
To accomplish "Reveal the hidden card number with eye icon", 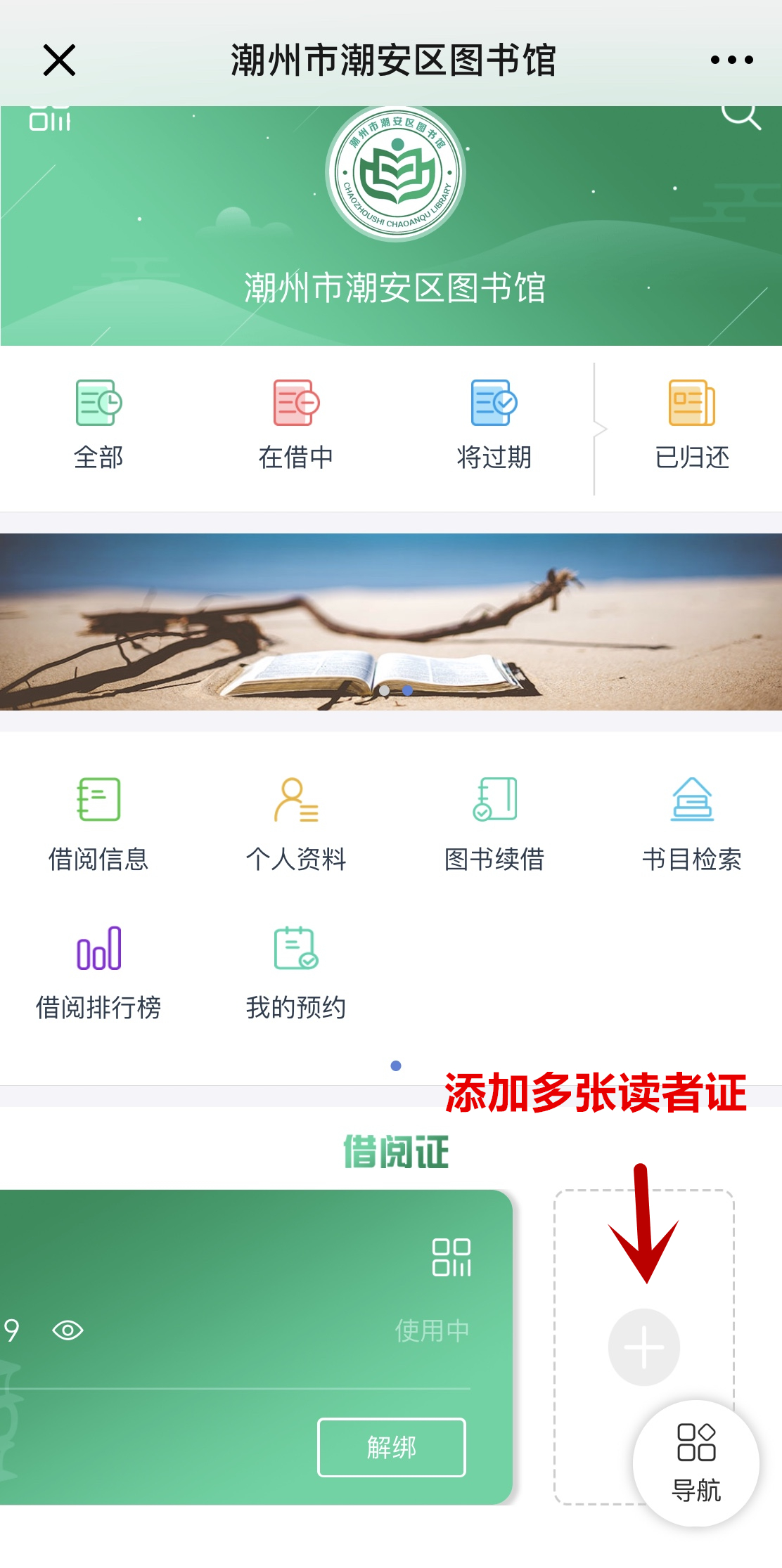I will click(x=68, y=1330).
